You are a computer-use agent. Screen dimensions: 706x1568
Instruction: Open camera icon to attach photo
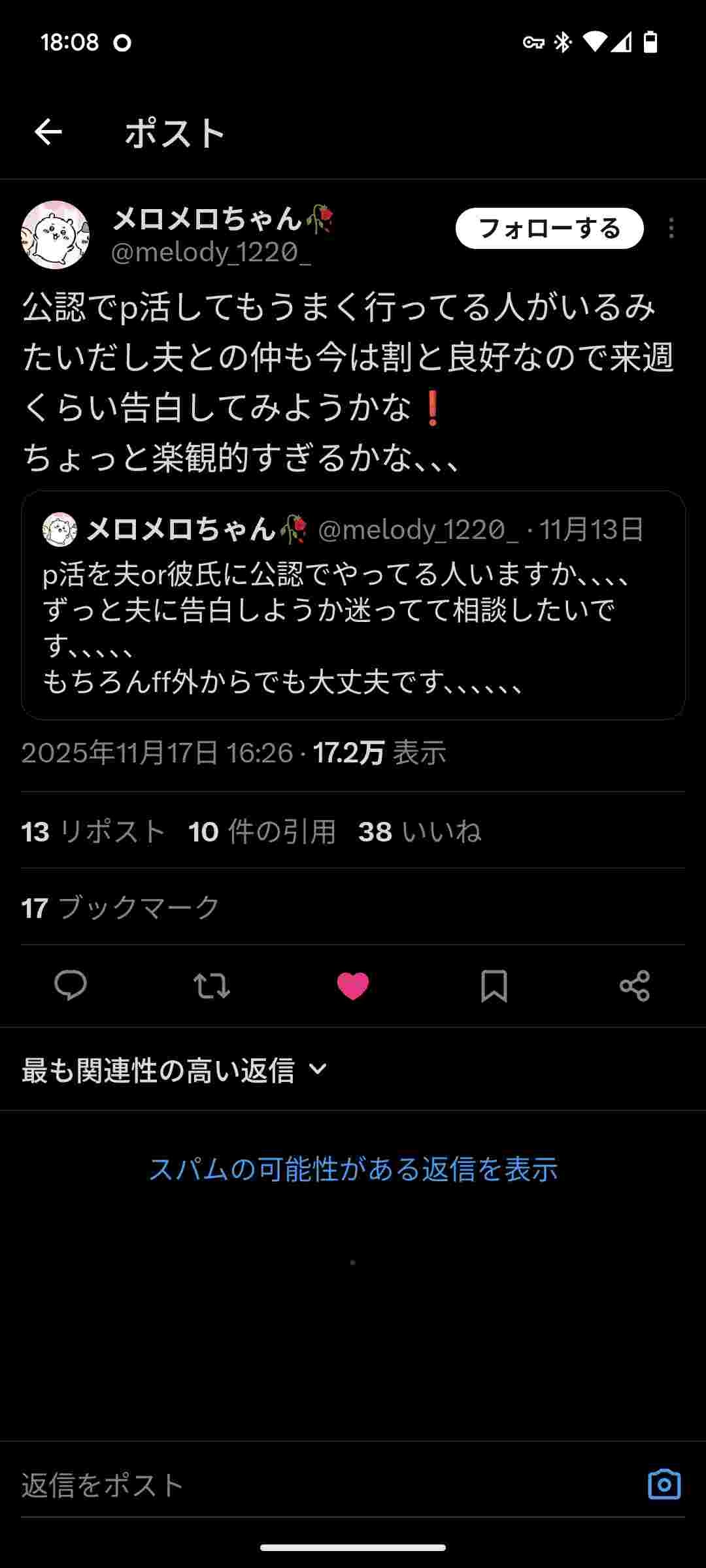click(x=664, y=1484)
